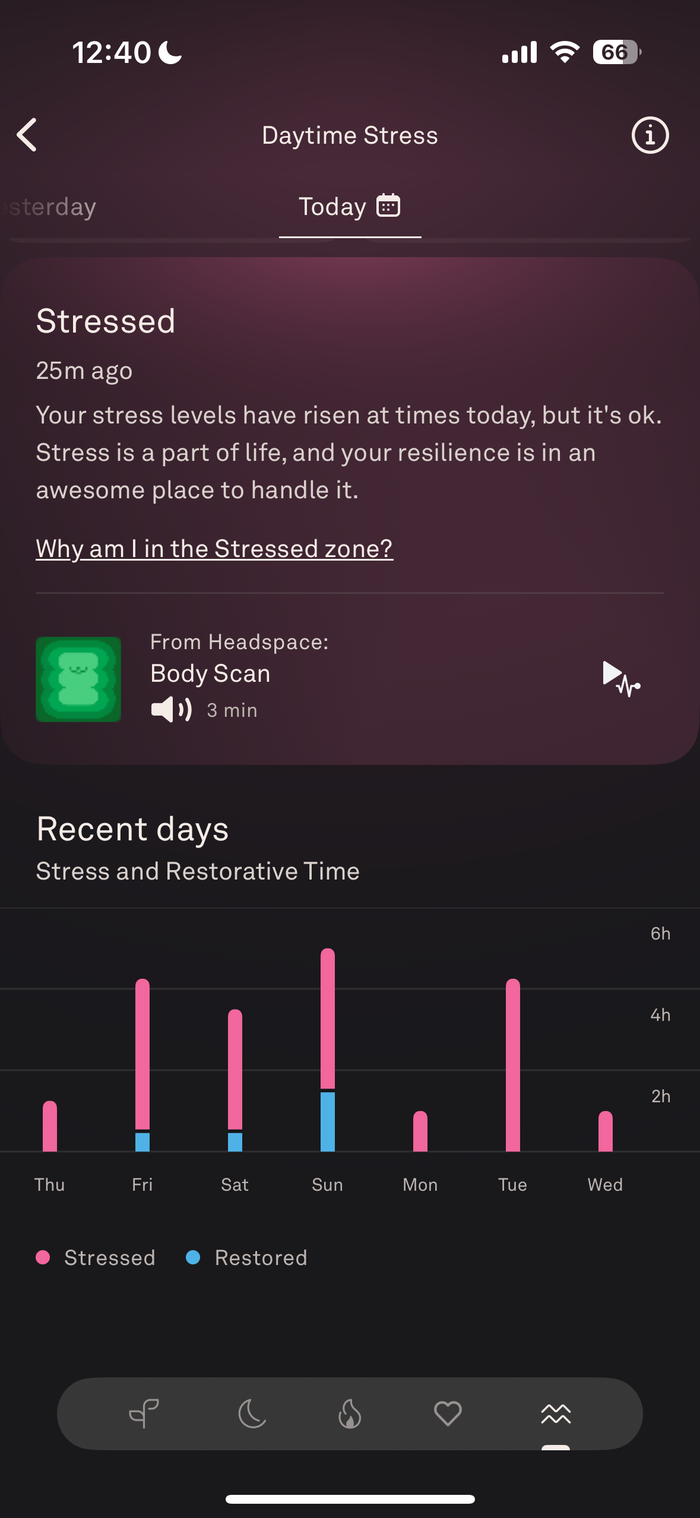Select Friday's bar in Recent days
Image resolution: width=700 pixels, height=1518 pixels.
coord(142,1065)
